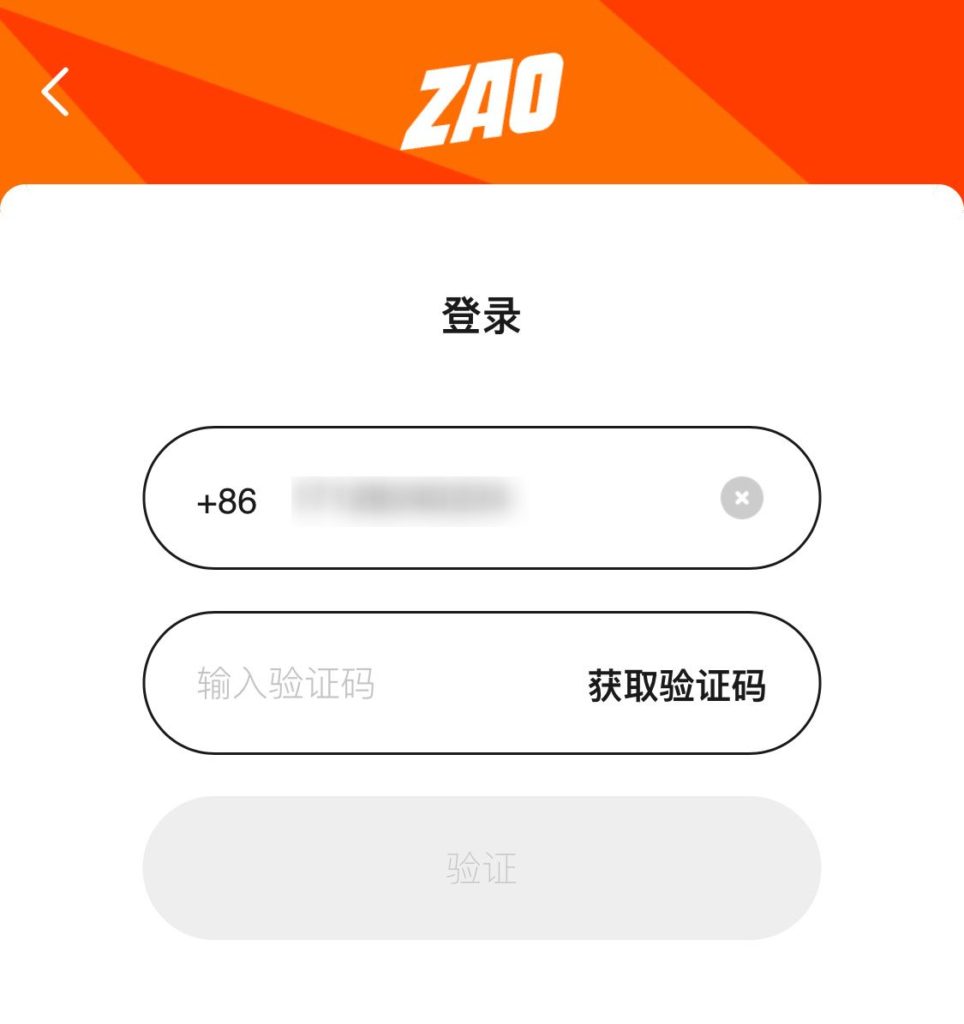Request a code via 获取验证码
The height and width of the screenshot is (1024, 964).
[x=676, y=686]
